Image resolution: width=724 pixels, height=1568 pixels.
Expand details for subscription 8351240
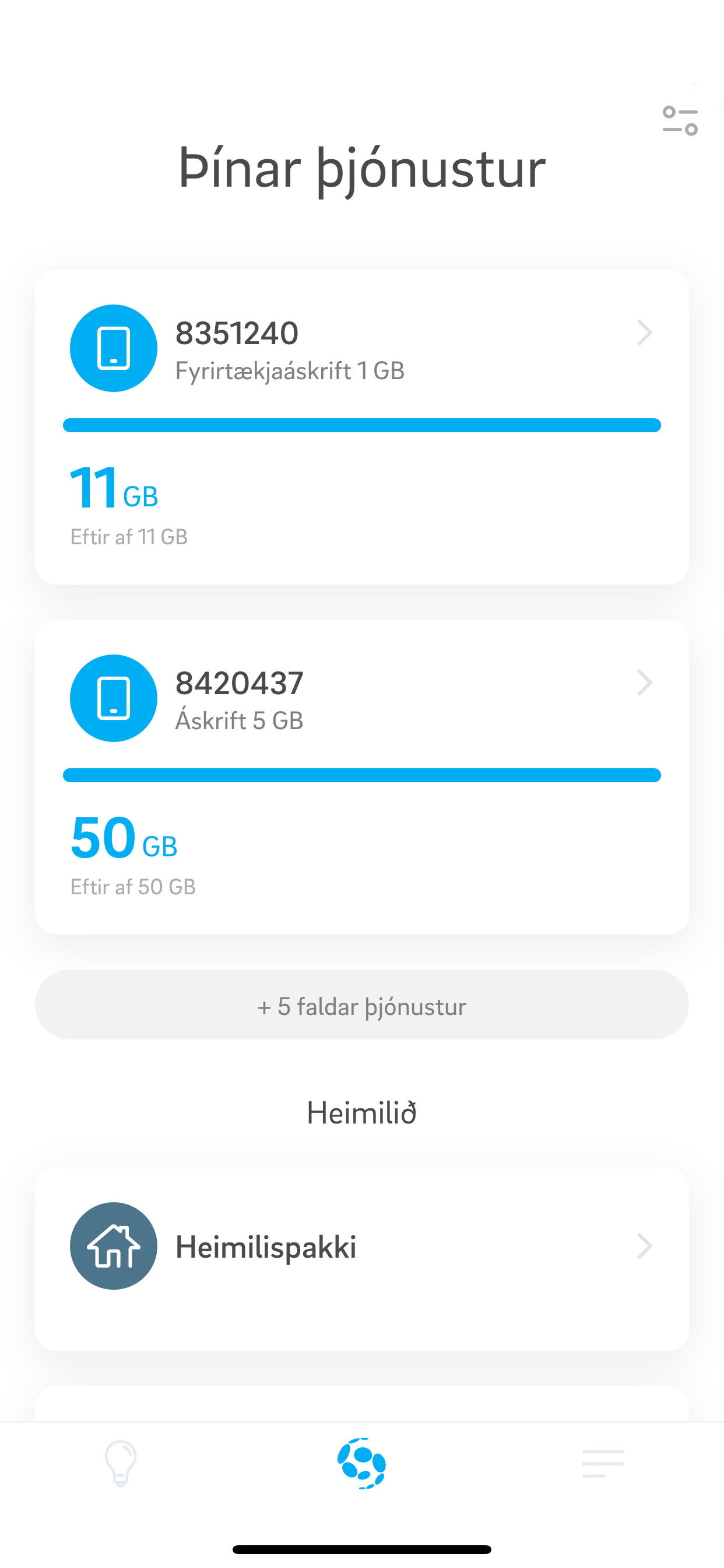[645, 333]
